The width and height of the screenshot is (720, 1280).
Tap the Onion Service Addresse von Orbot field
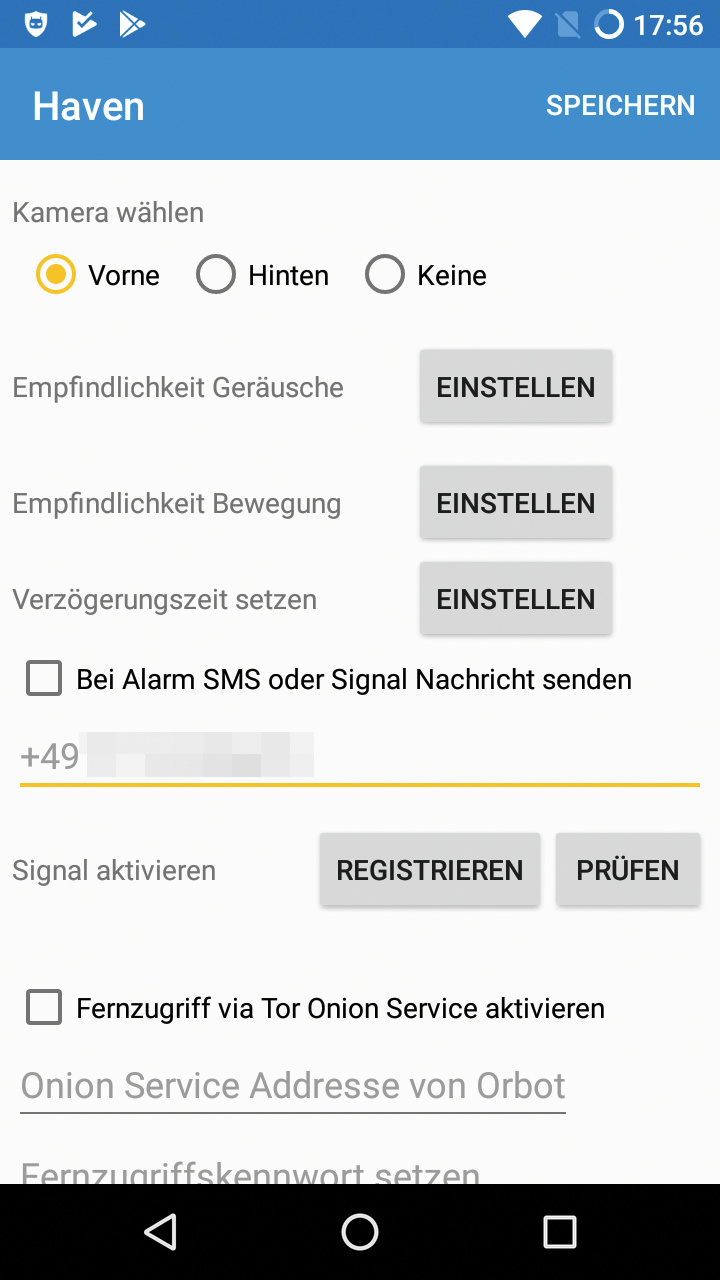point(293,1086)
